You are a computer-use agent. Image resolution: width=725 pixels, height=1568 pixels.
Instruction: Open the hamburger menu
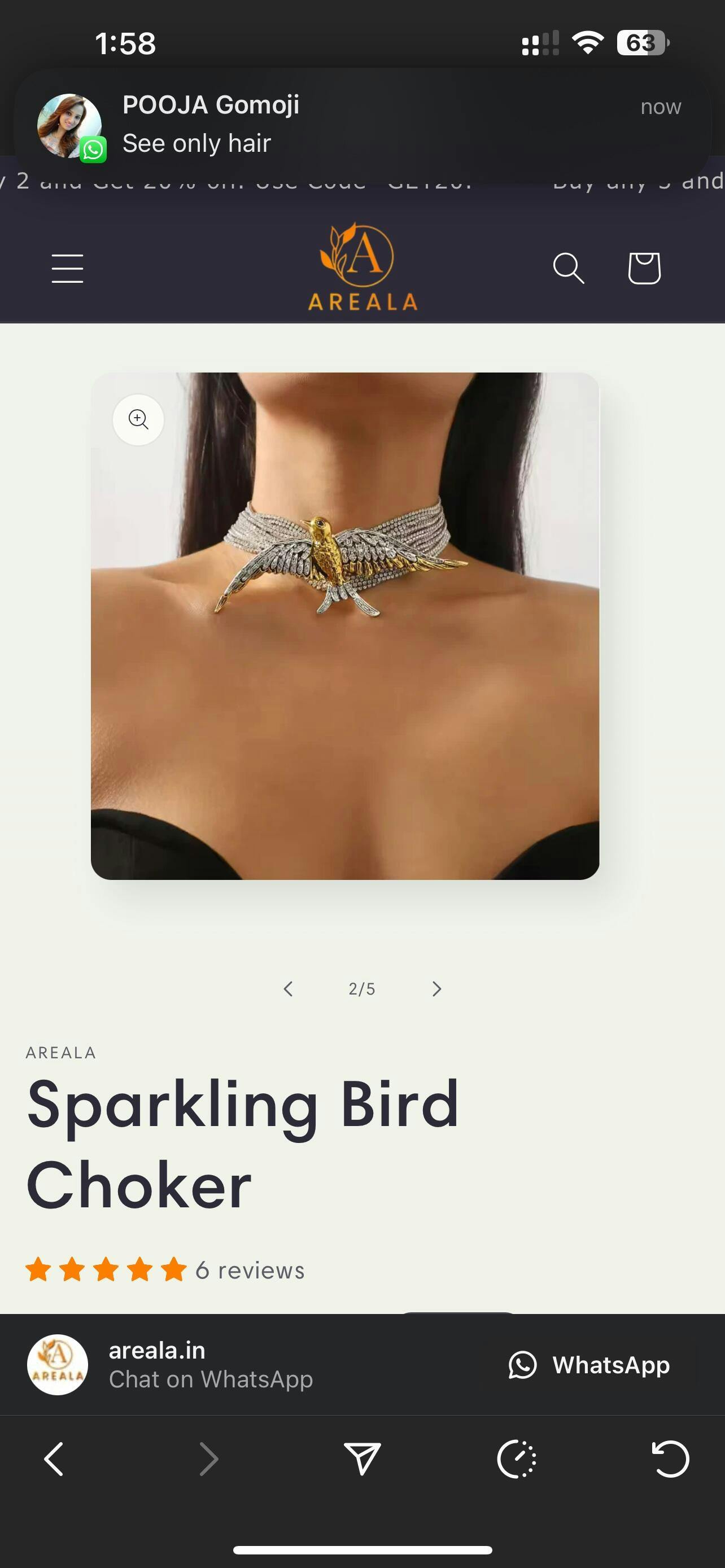pyautogui.click(x=68, y=269)
